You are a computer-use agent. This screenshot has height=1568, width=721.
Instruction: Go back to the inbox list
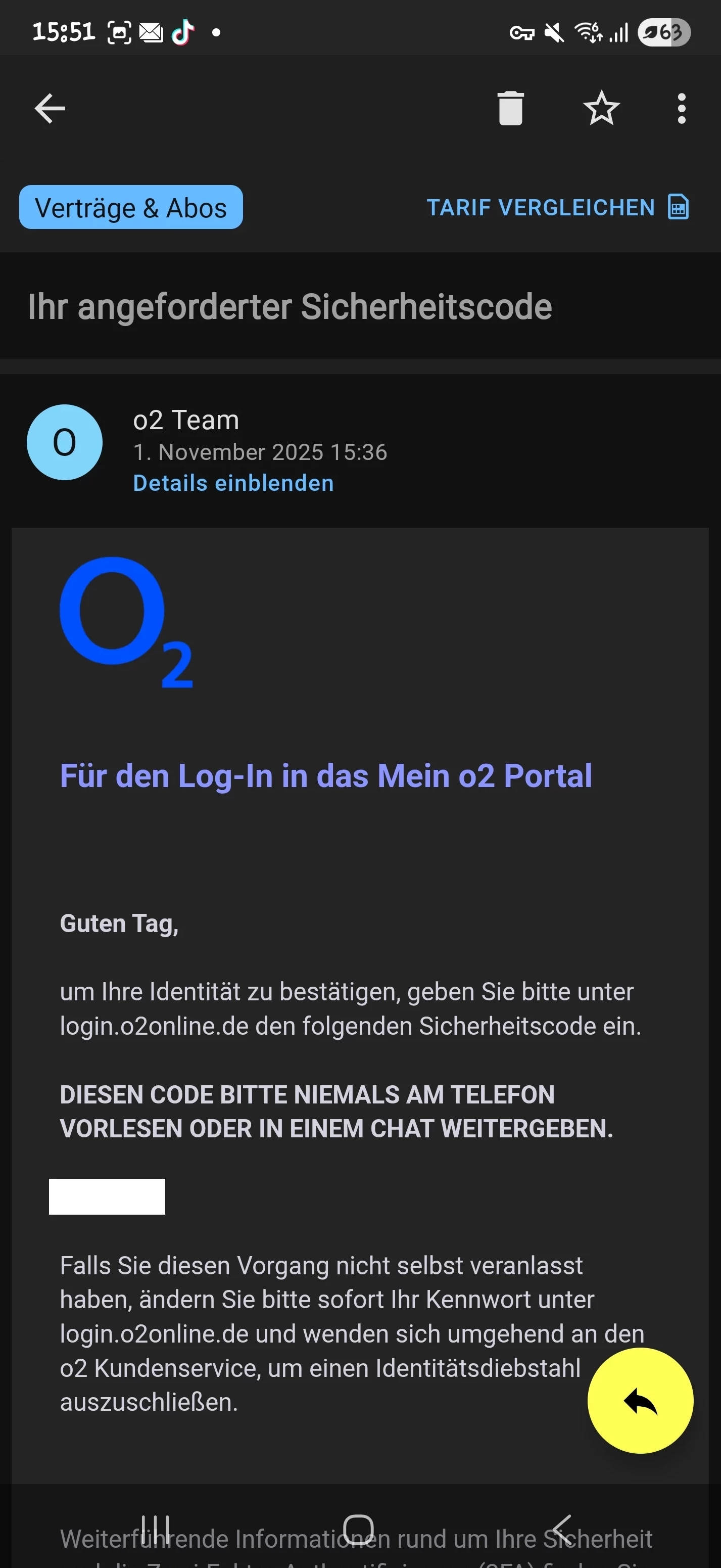click(50, 109)
